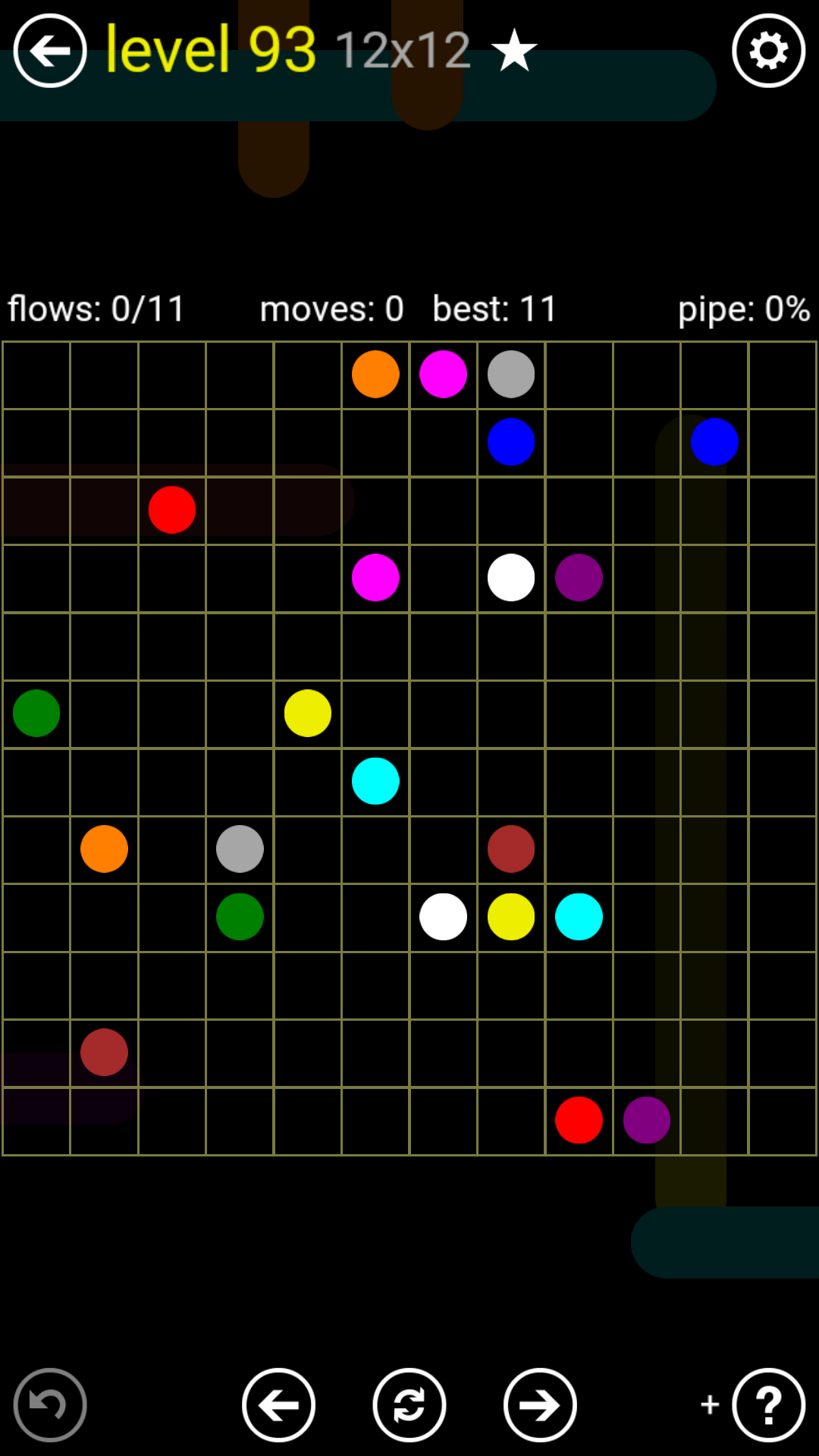Image resolution: width=819 pixels, height=1456 pixels.
Task: Tap the purple dot in the bottom row
Action: click(x=647, y=1120)
